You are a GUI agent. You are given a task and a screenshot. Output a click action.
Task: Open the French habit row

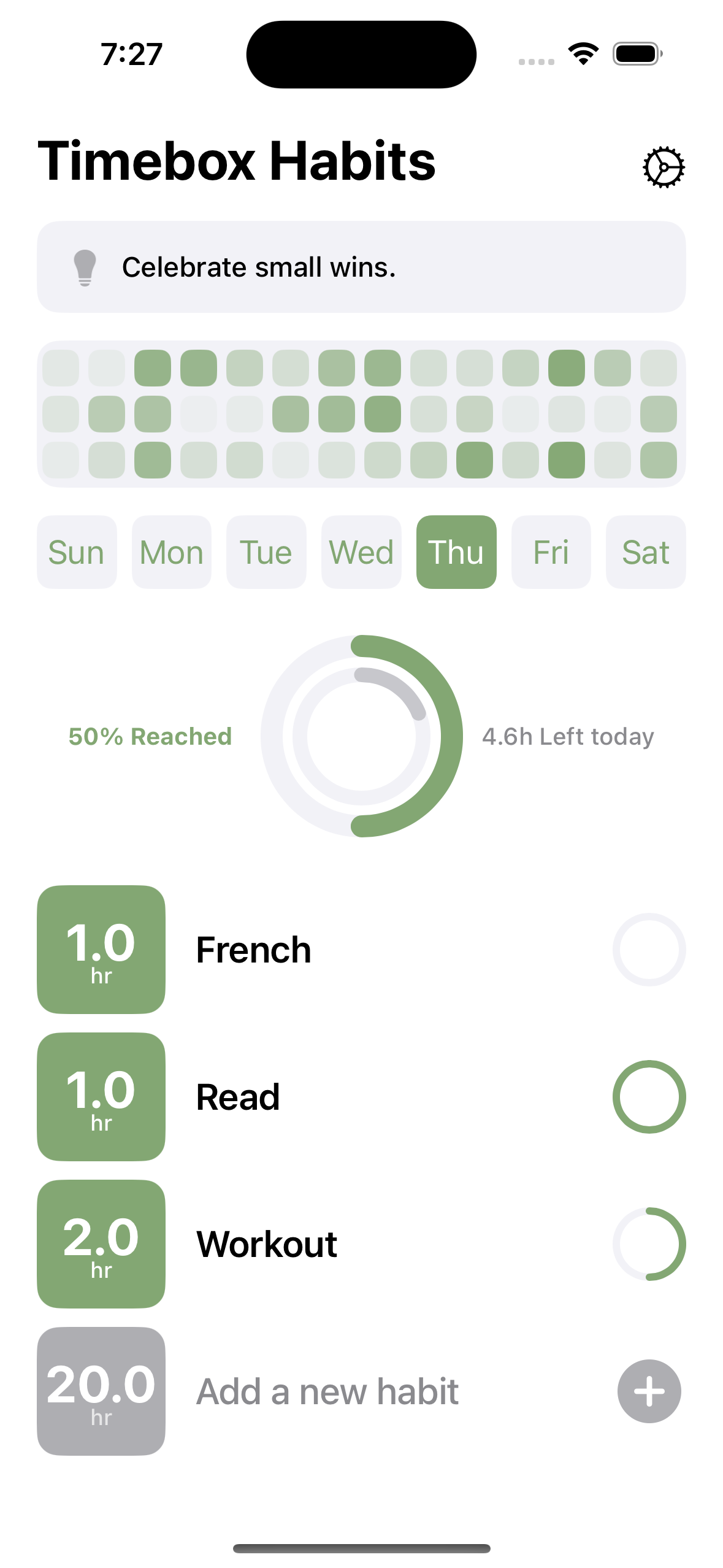(361, 950)
